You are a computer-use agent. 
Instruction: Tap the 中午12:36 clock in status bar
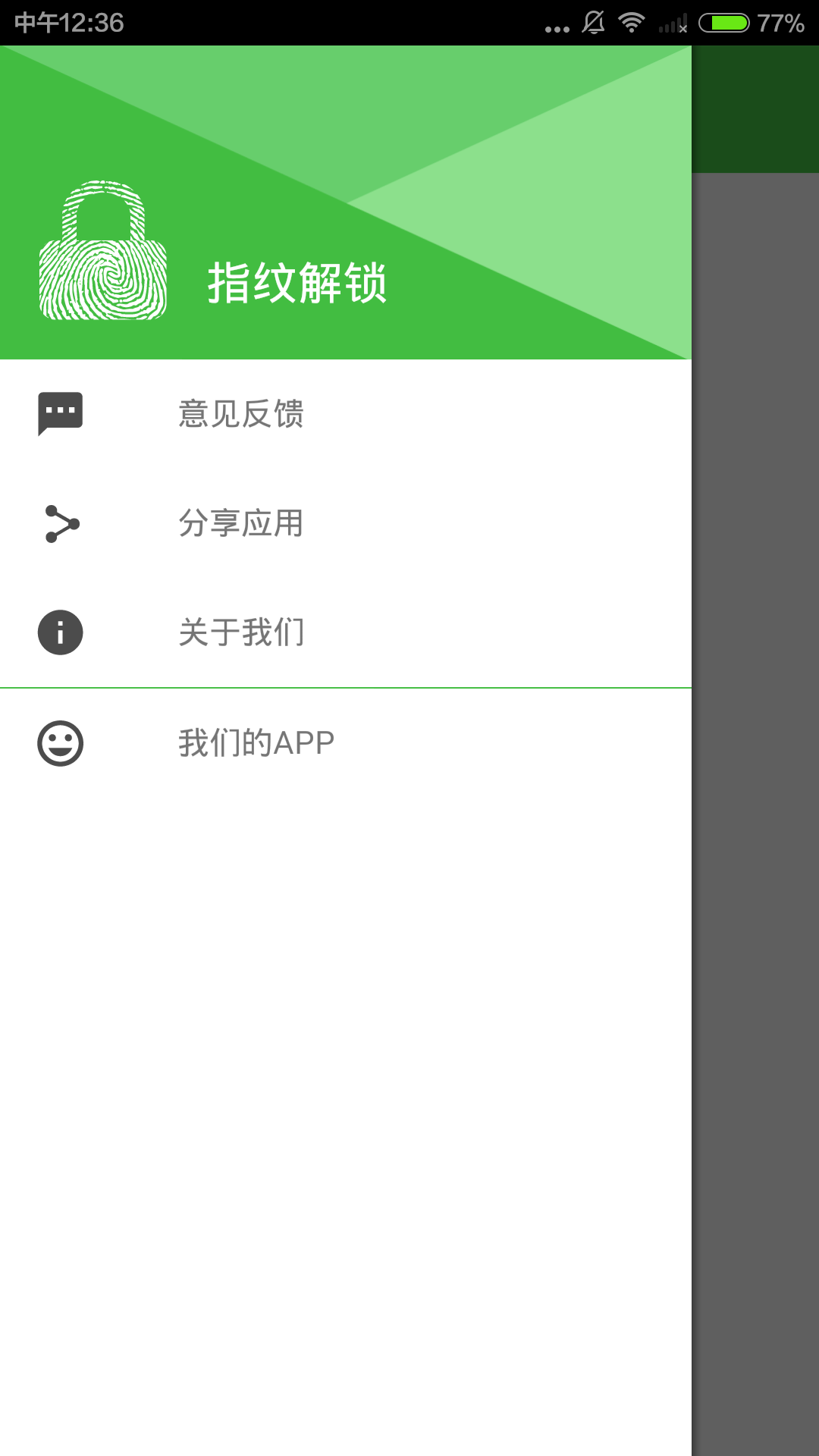click(67, 23)
